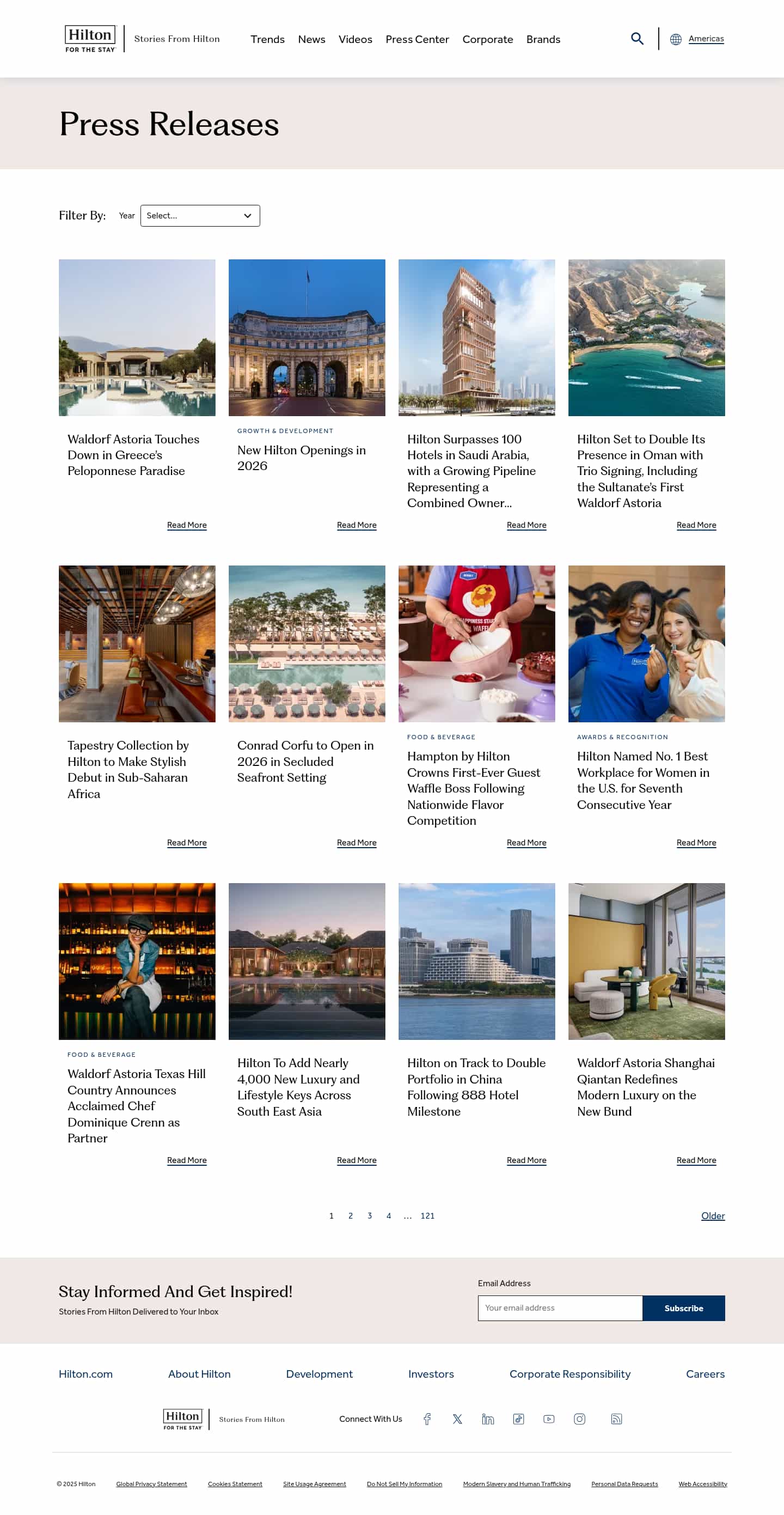Click the email address input field
The width and height of the screenshot is (784, 1515).
(x=560, y=1308)
